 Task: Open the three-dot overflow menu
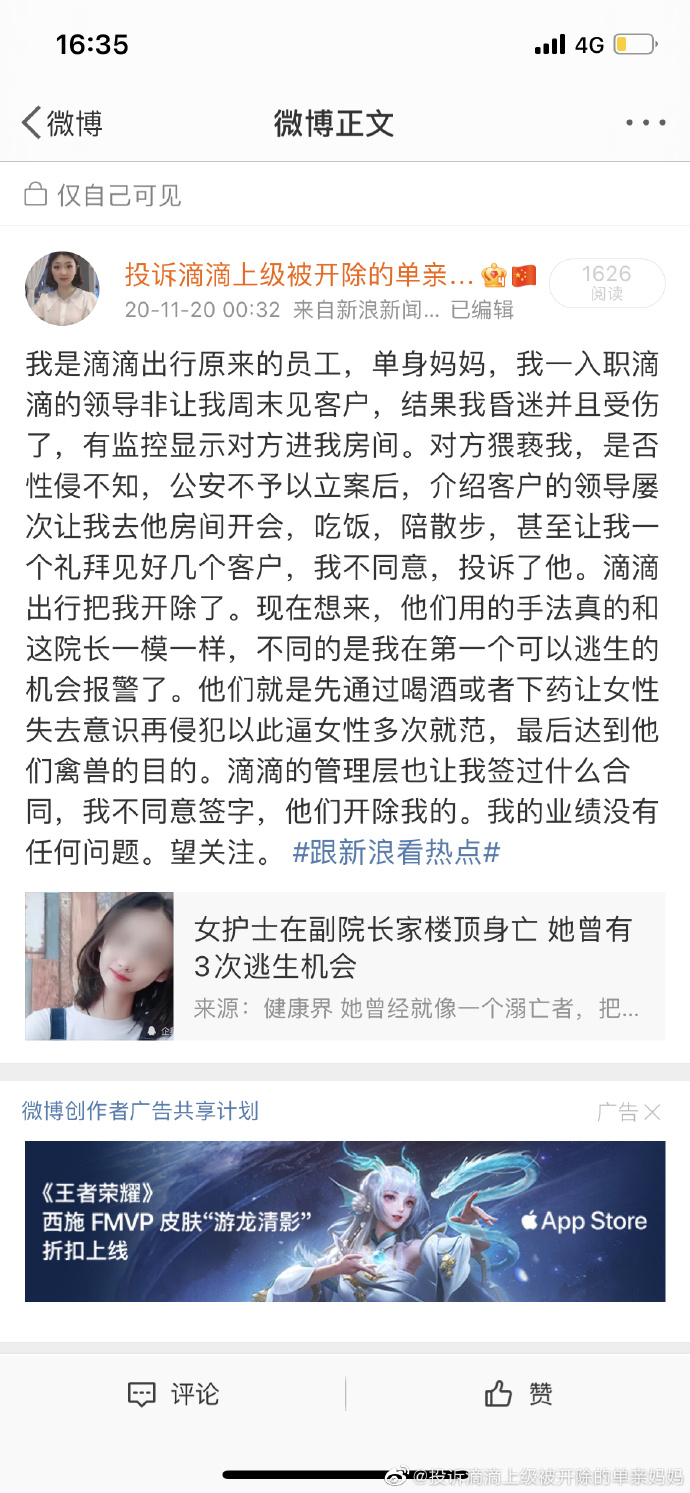click(645, 123)
